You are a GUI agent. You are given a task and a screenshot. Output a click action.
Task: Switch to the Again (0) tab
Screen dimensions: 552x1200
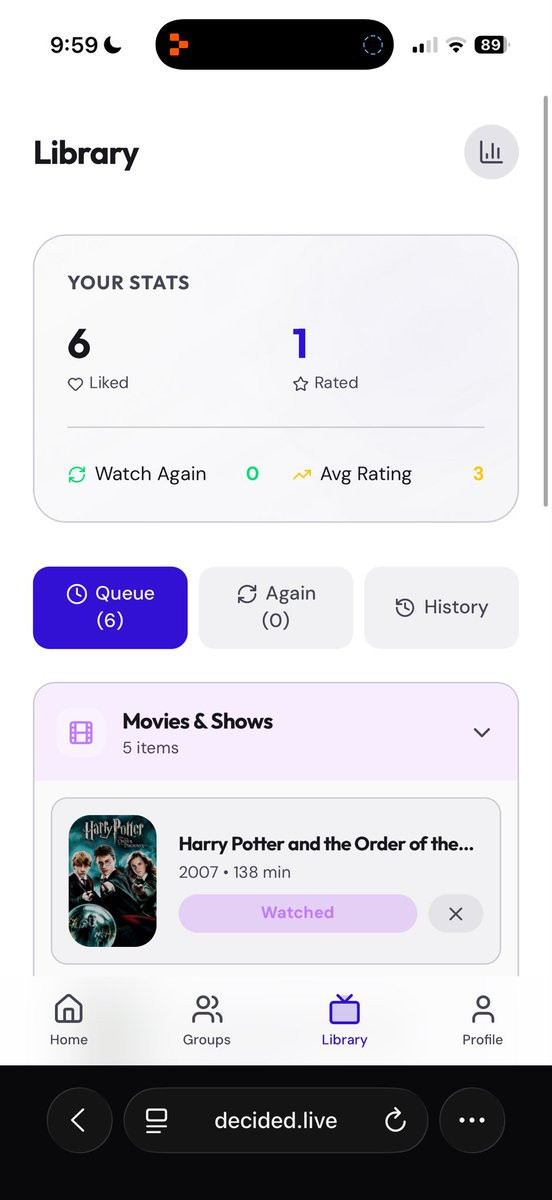276,607
